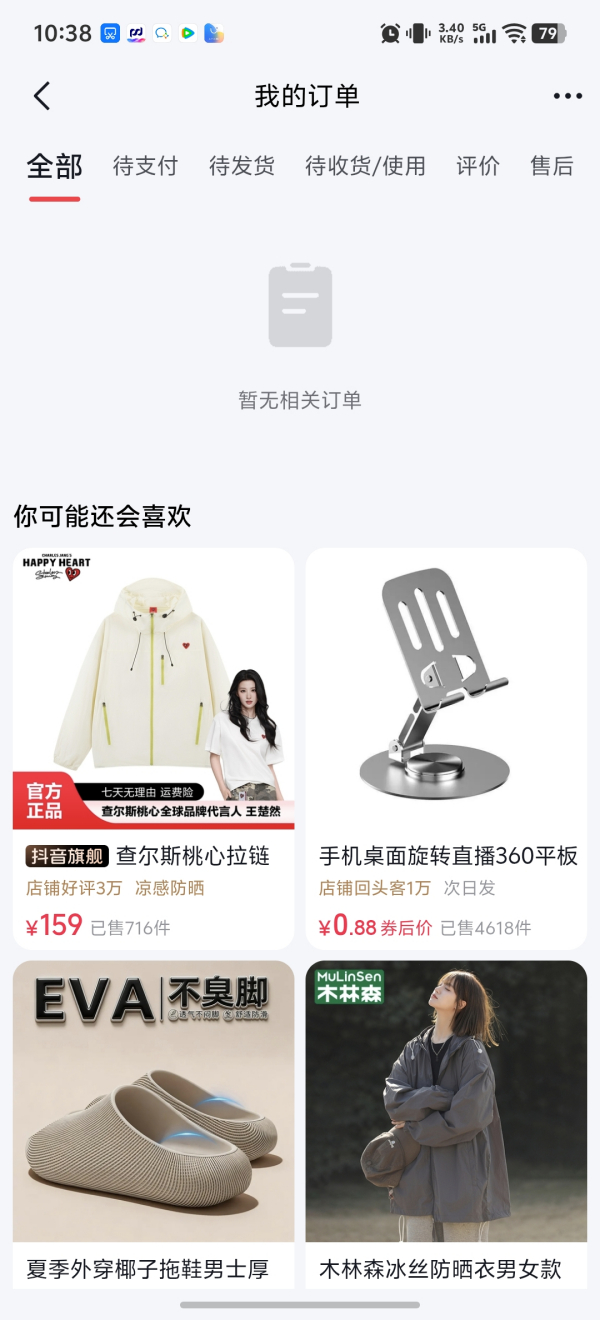View the 木林森冰丝防晒衣 product card
Viewport: 600px width, 1320px height.
click(x=446, y=1120)
